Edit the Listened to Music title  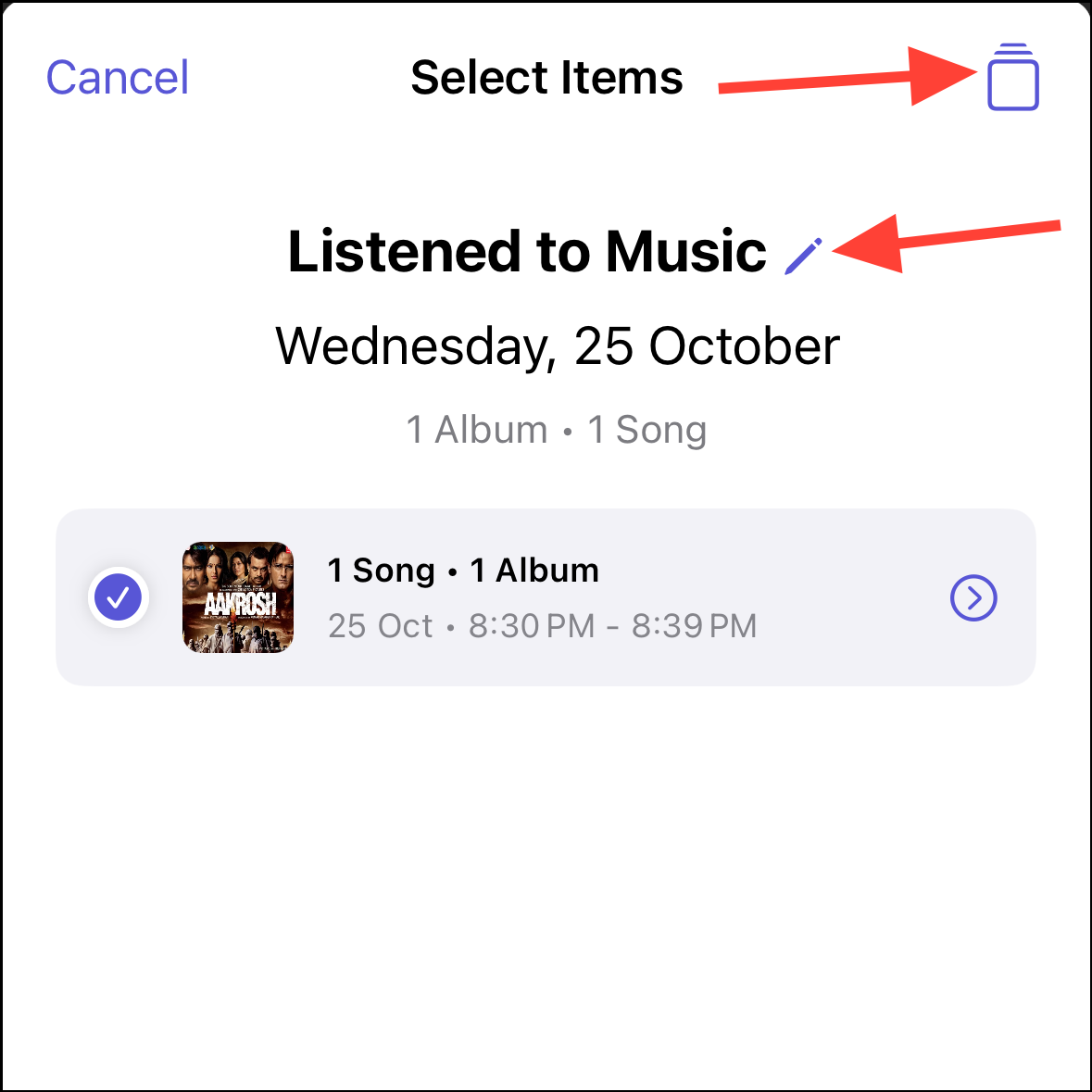pyautogui.click(x=802, y=257)
